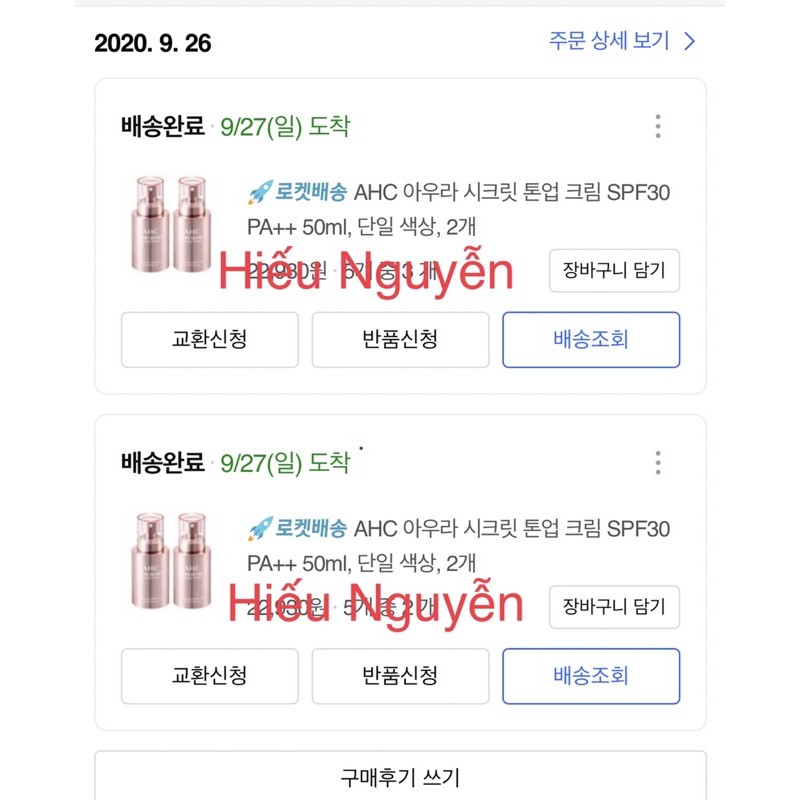Open overflow menu on the first order item
The height and width of the screenshot is (800, 800).
tap(657, 127)
